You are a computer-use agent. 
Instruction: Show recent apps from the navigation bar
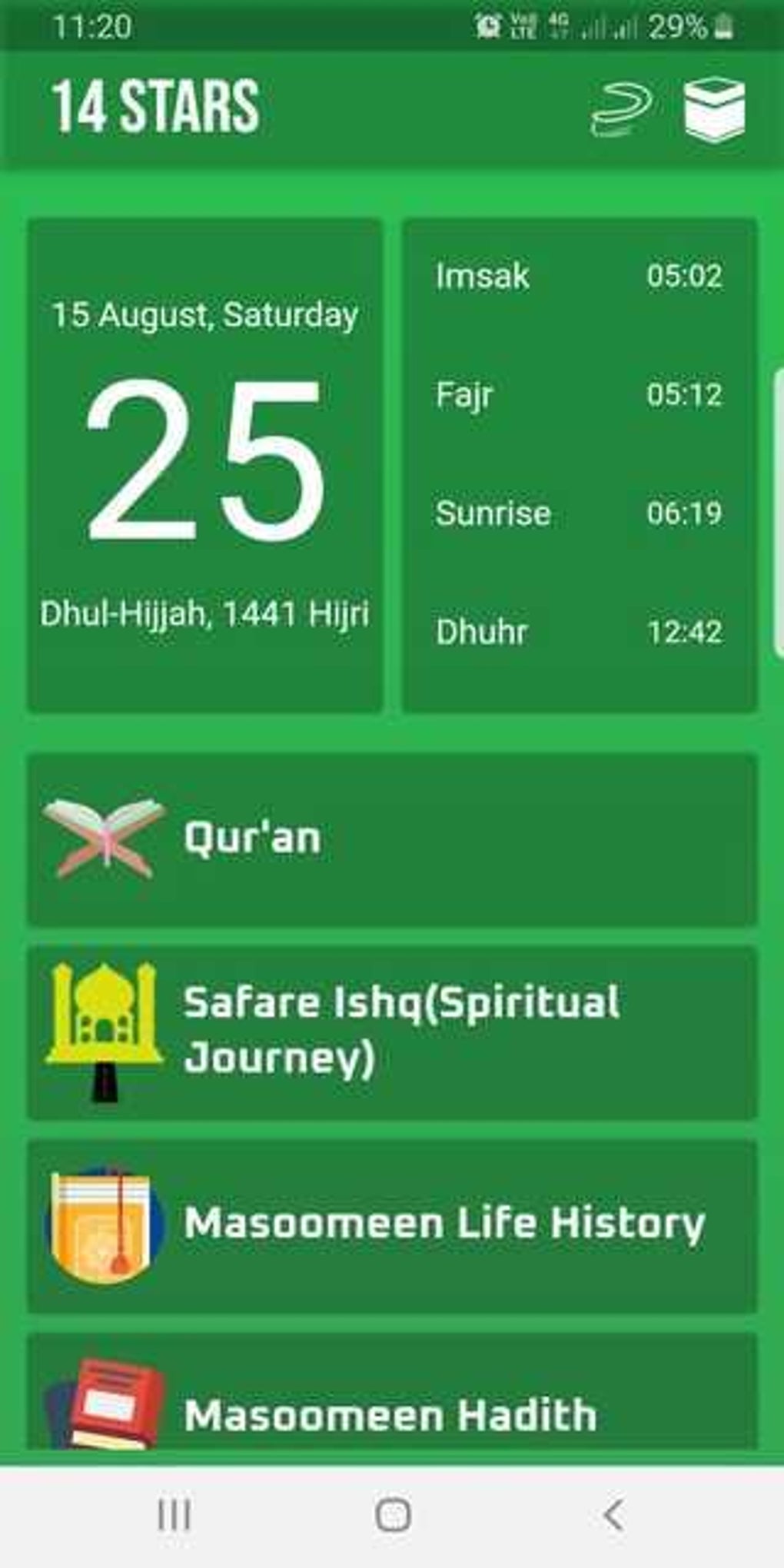pos(174,1516)
